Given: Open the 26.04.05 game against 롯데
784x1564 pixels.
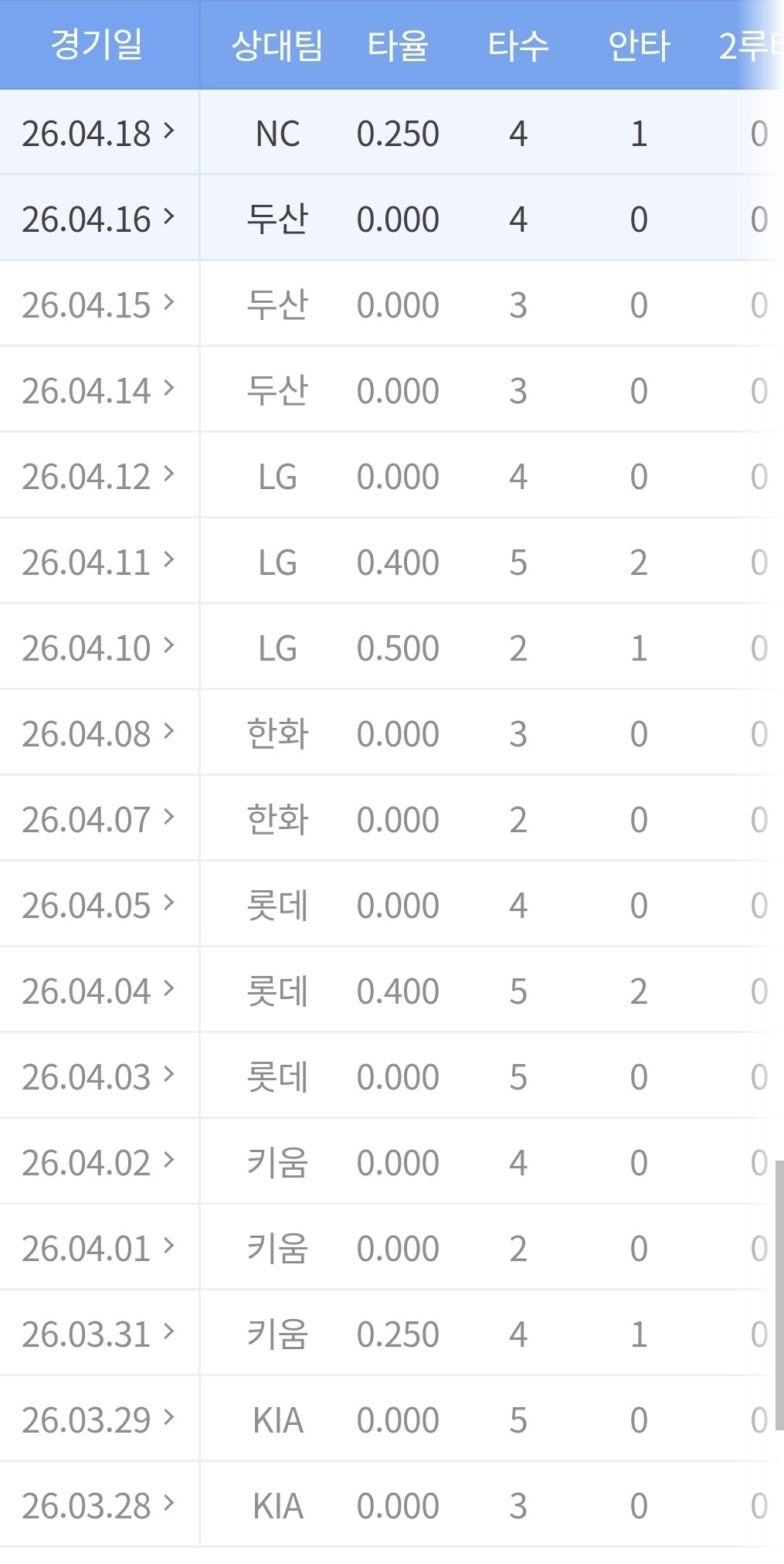Looking at the screenshot, I should coord(98,906).
